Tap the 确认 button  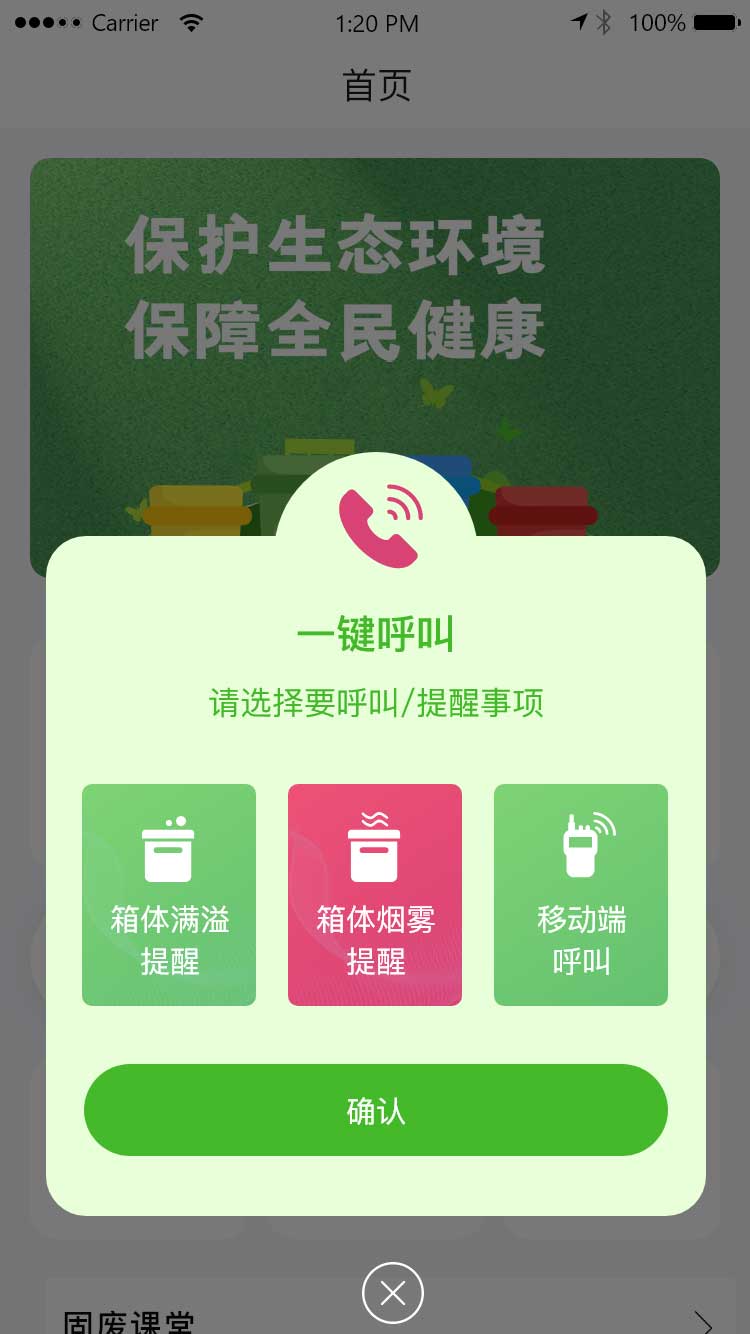click(375, 1110)
